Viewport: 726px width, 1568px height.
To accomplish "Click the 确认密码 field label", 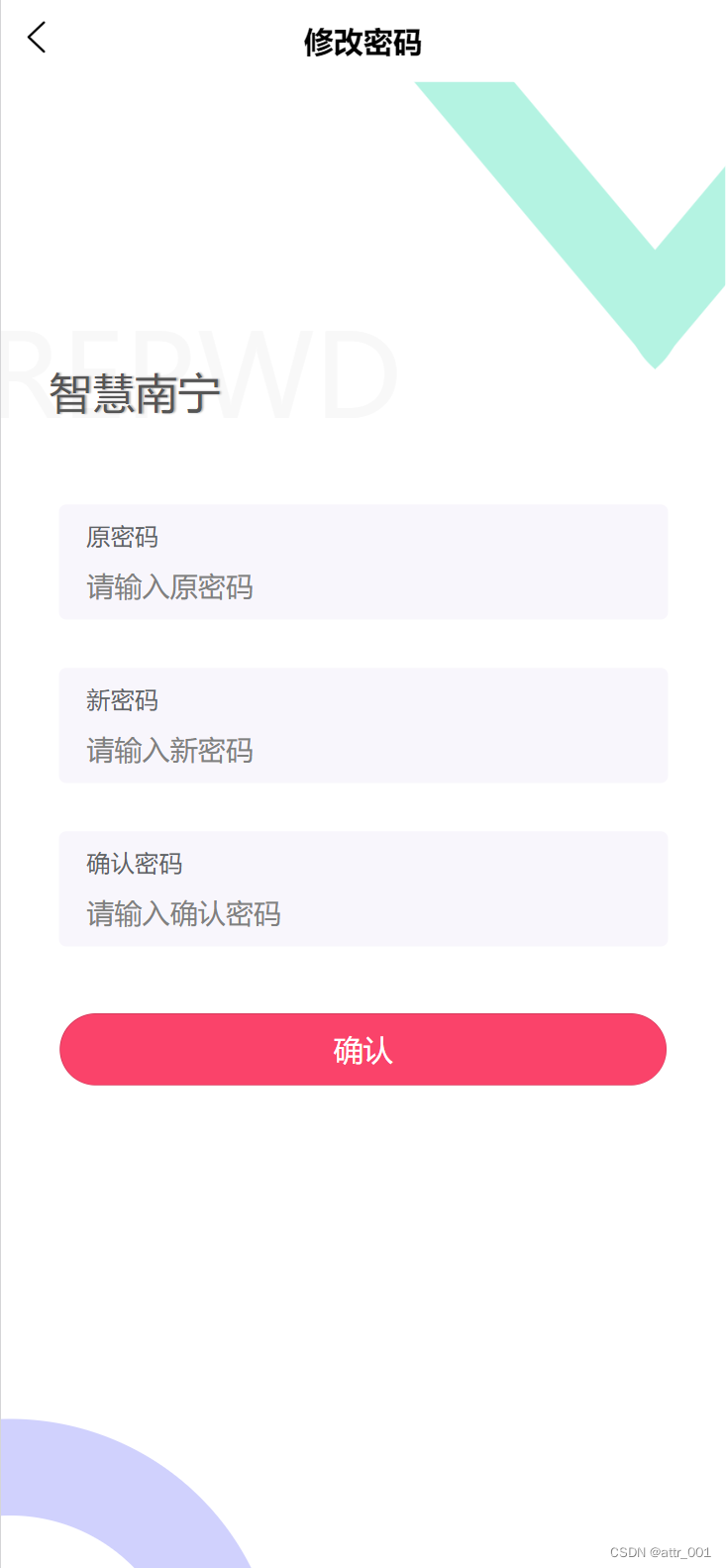I will [134, 864].
